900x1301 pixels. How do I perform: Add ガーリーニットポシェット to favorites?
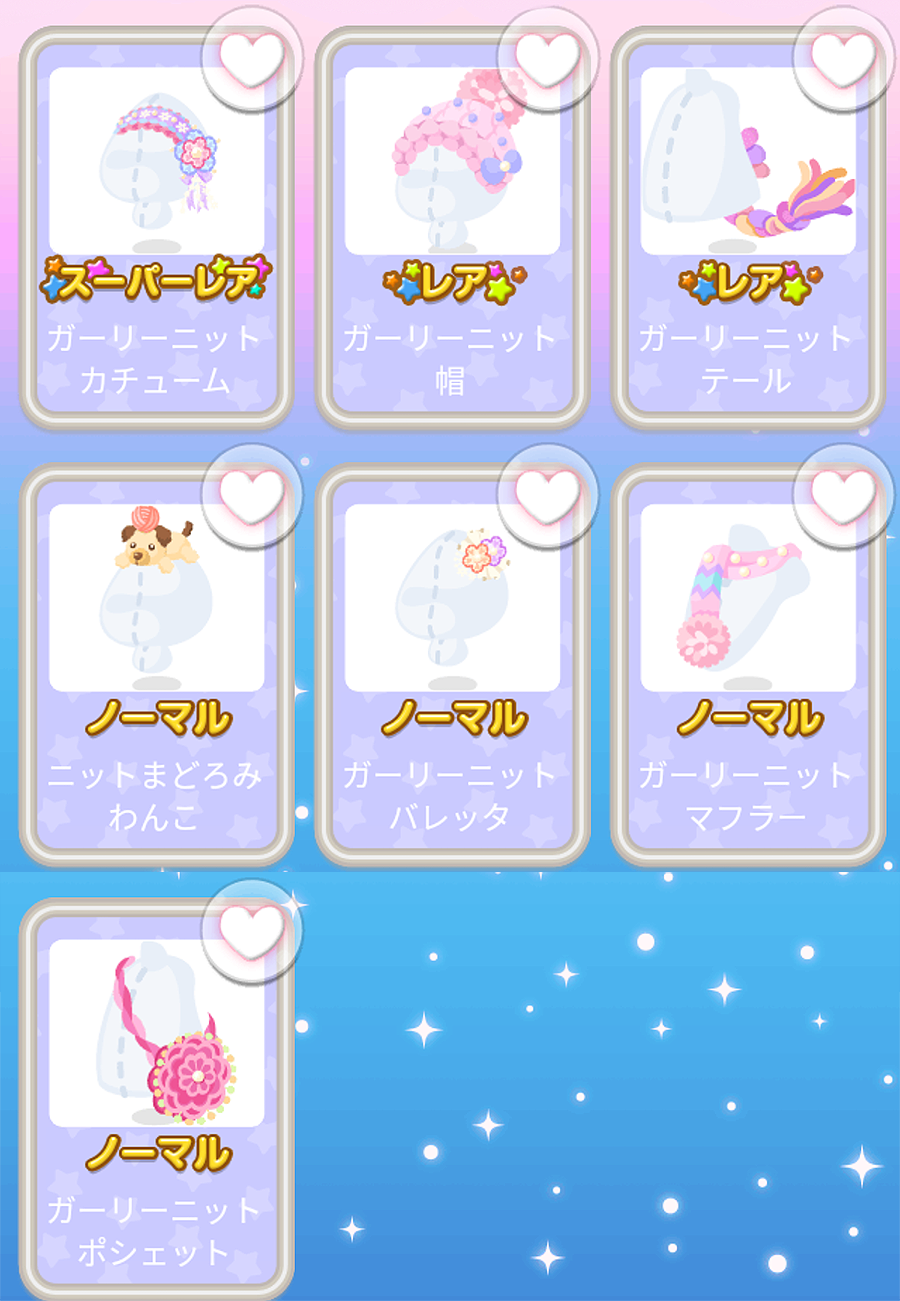click(251, 931)
